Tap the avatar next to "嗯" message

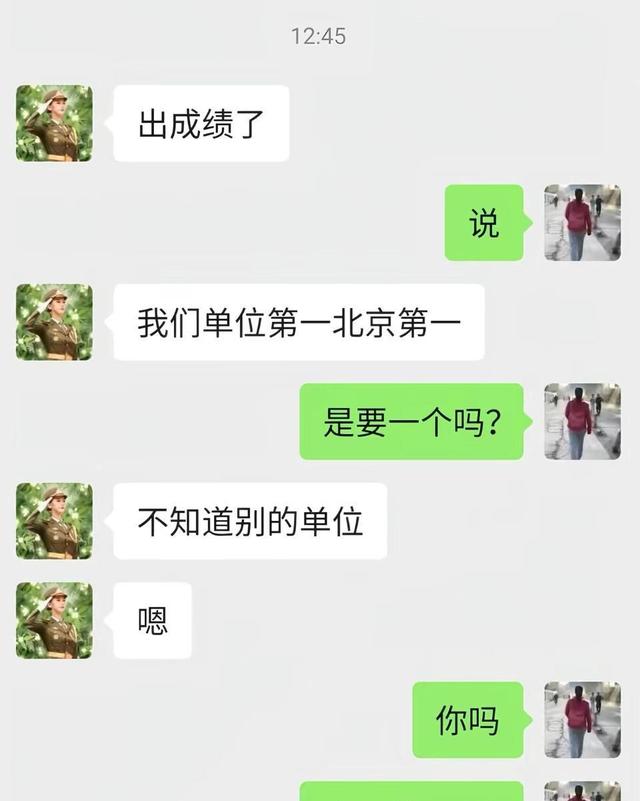[x=54, y=620]
